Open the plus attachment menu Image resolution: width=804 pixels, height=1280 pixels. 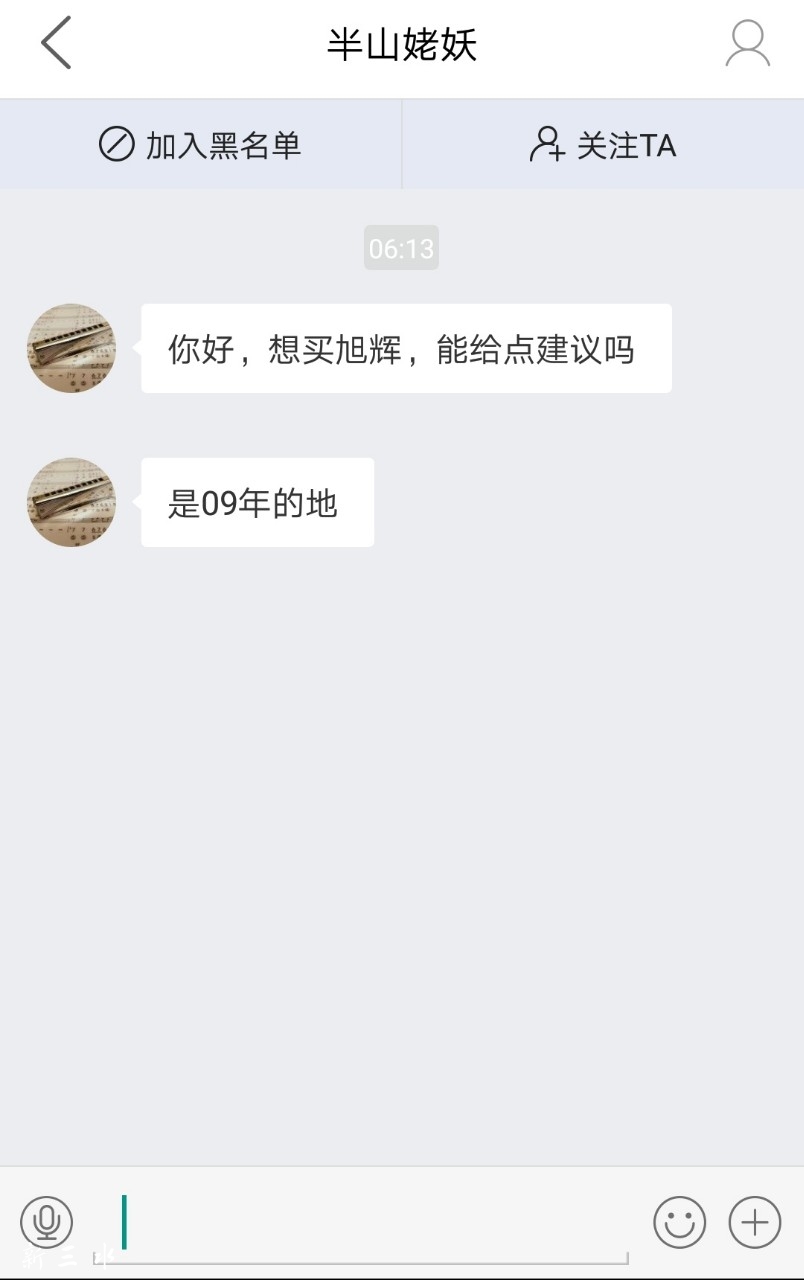click(x=754, y=1222)
